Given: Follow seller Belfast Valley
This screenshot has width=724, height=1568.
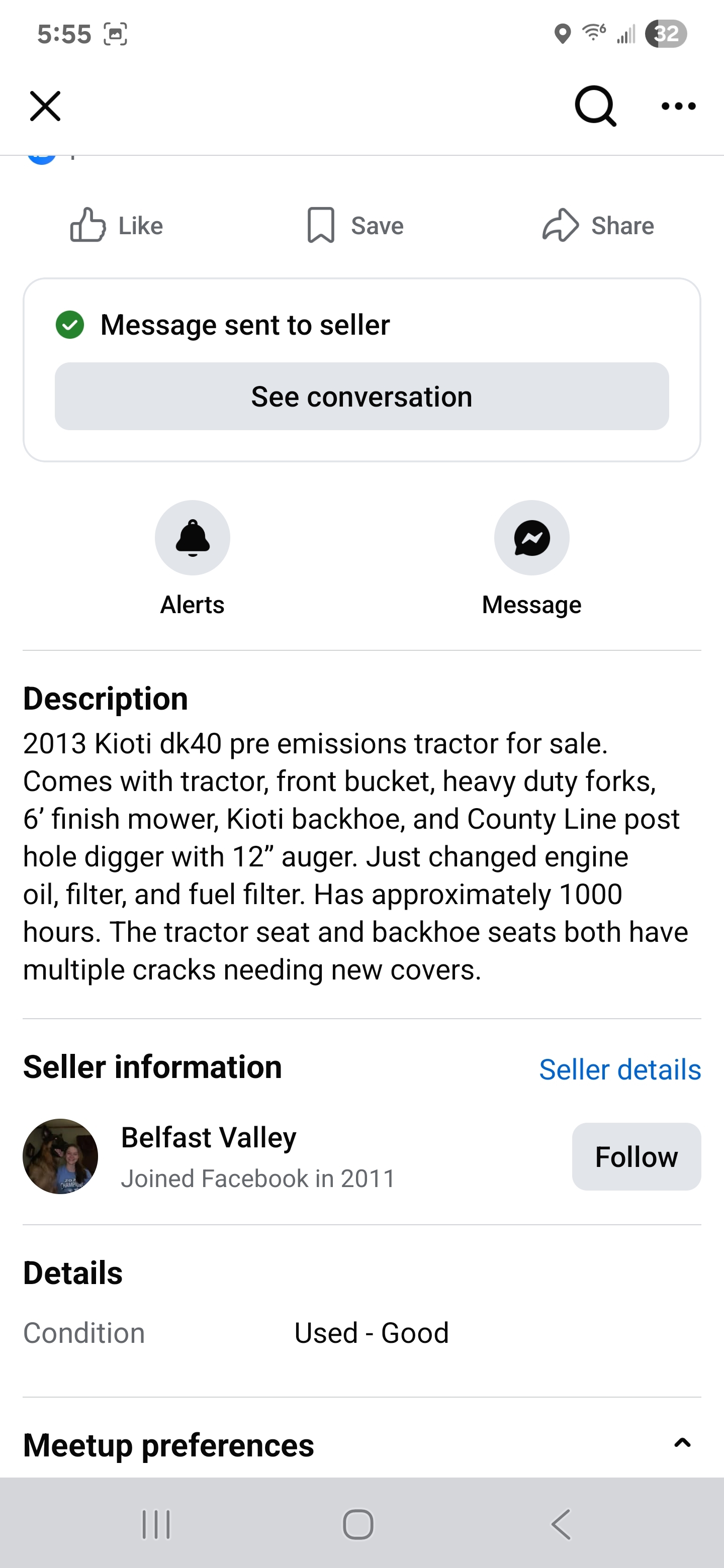Looking at the screenshot, I should [x=637, y=1156].
